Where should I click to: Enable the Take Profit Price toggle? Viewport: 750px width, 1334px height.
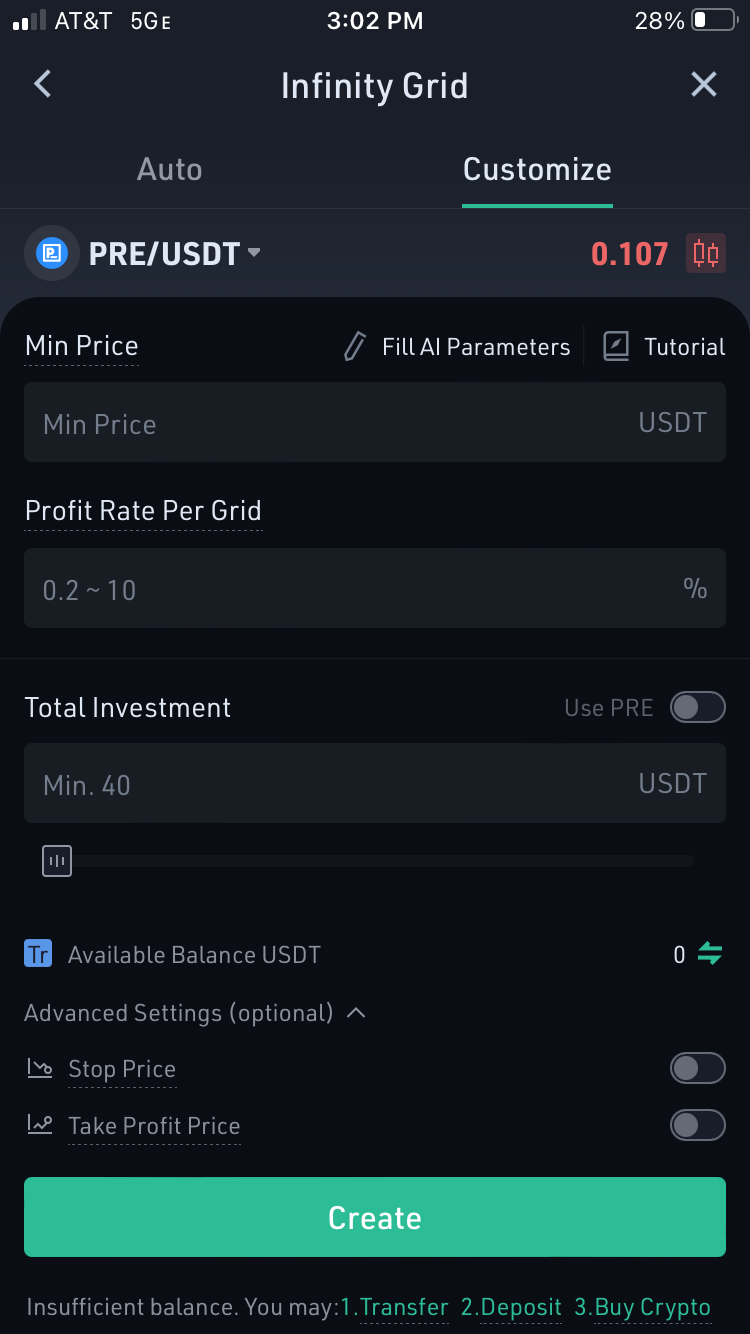[x=697, y=1125]
